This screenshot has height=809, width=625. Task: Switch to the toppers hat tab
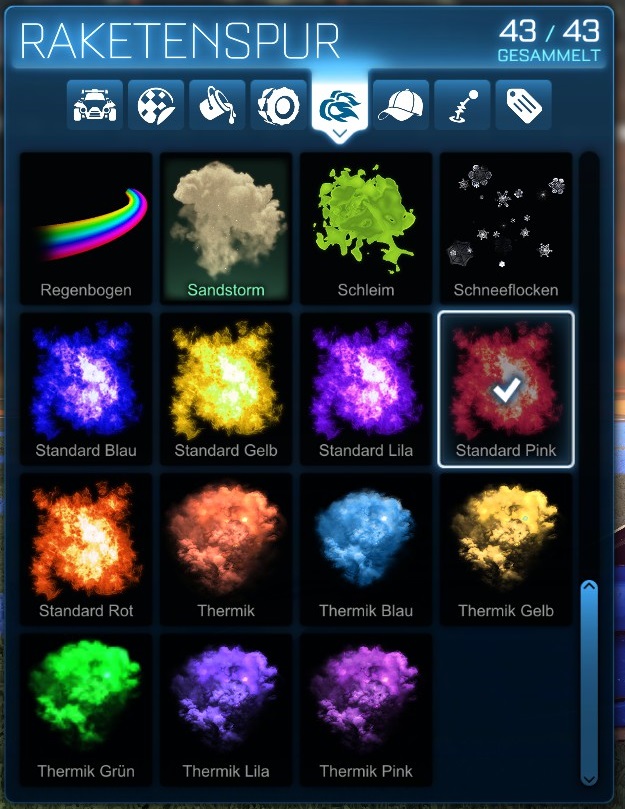point(401,104)
